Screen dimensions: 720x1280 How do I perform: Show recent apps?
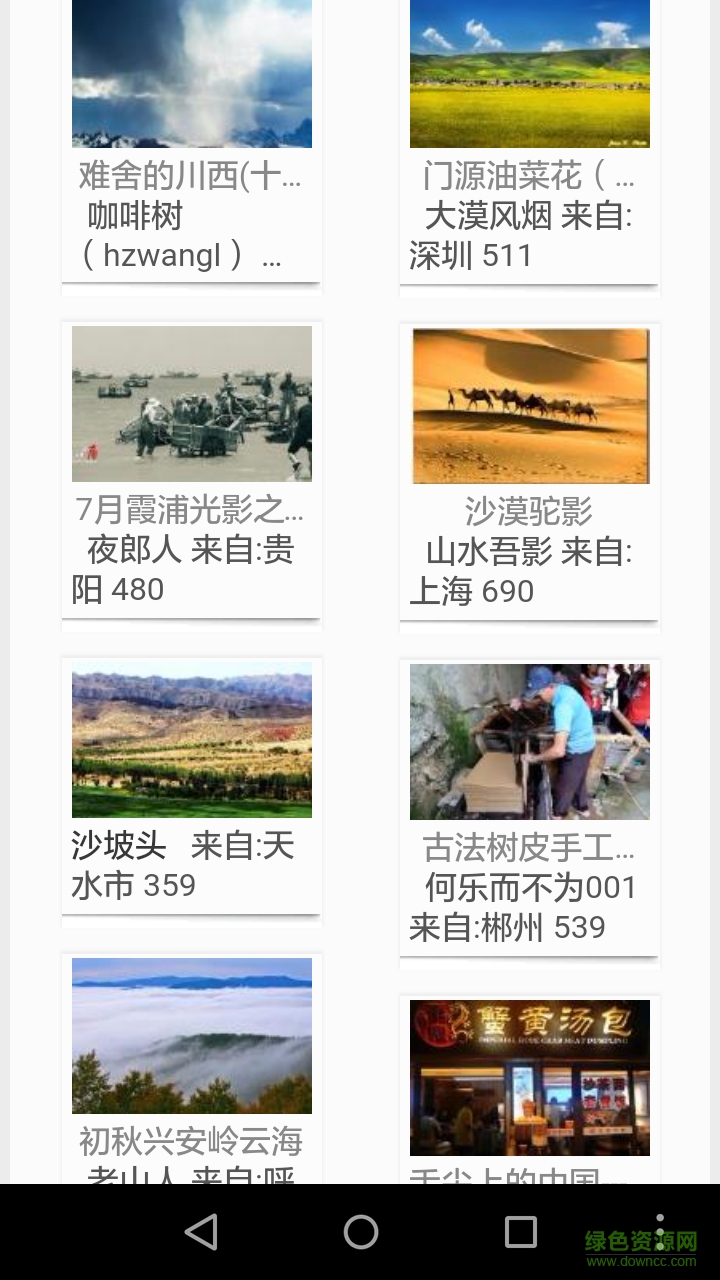(520, 1232)
